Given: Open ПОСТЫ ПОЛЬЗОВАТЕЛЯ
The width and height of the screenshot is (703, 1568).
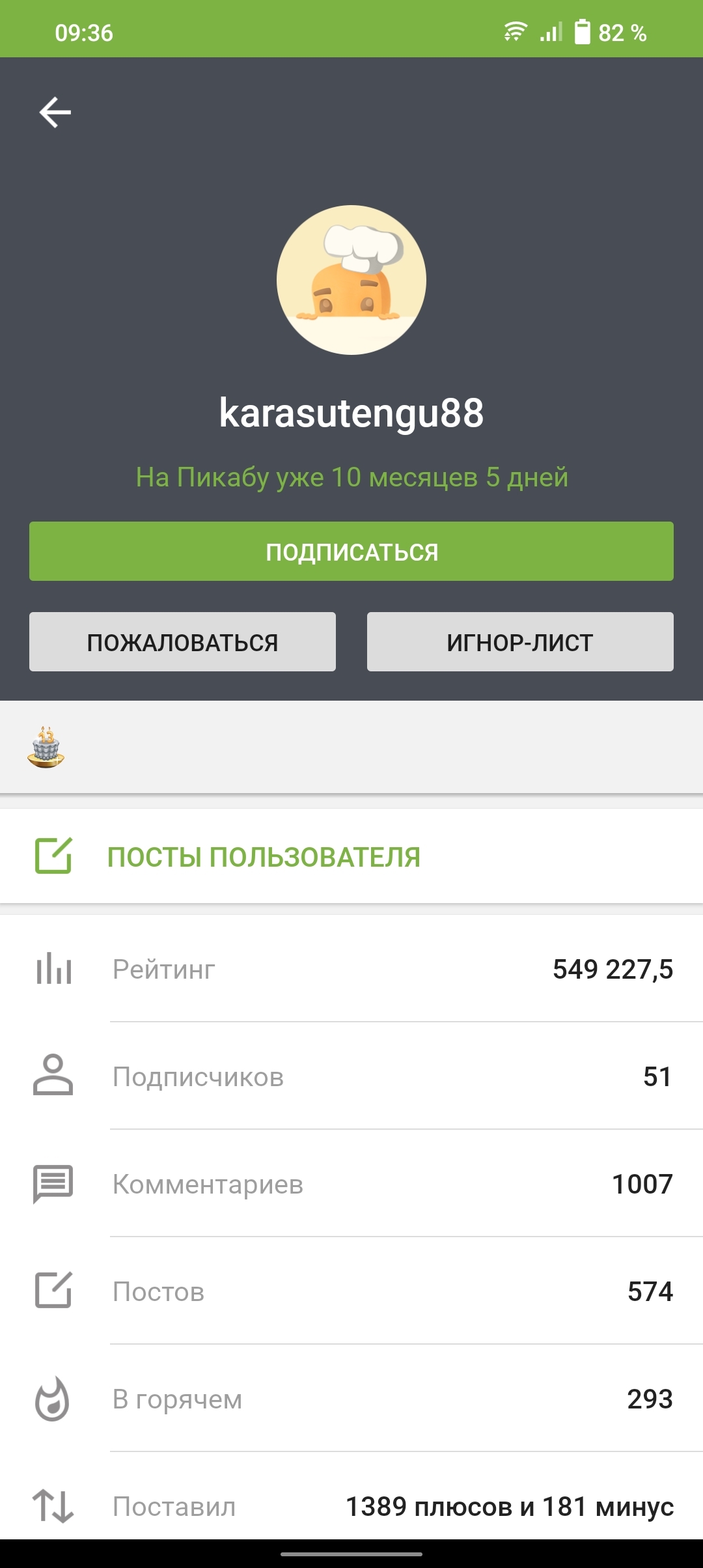Looking at the screenshot, I should pyautogui.click(x=351, y=856).
